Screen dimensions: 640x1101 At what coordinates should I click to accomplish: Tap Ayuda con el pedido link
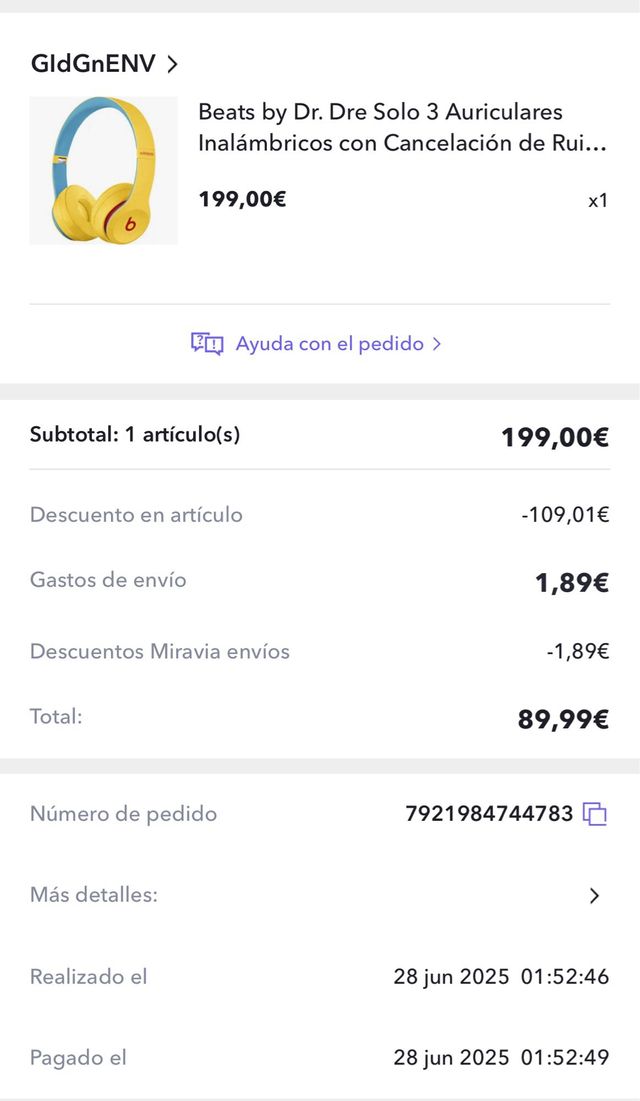[x=317, y=344]
